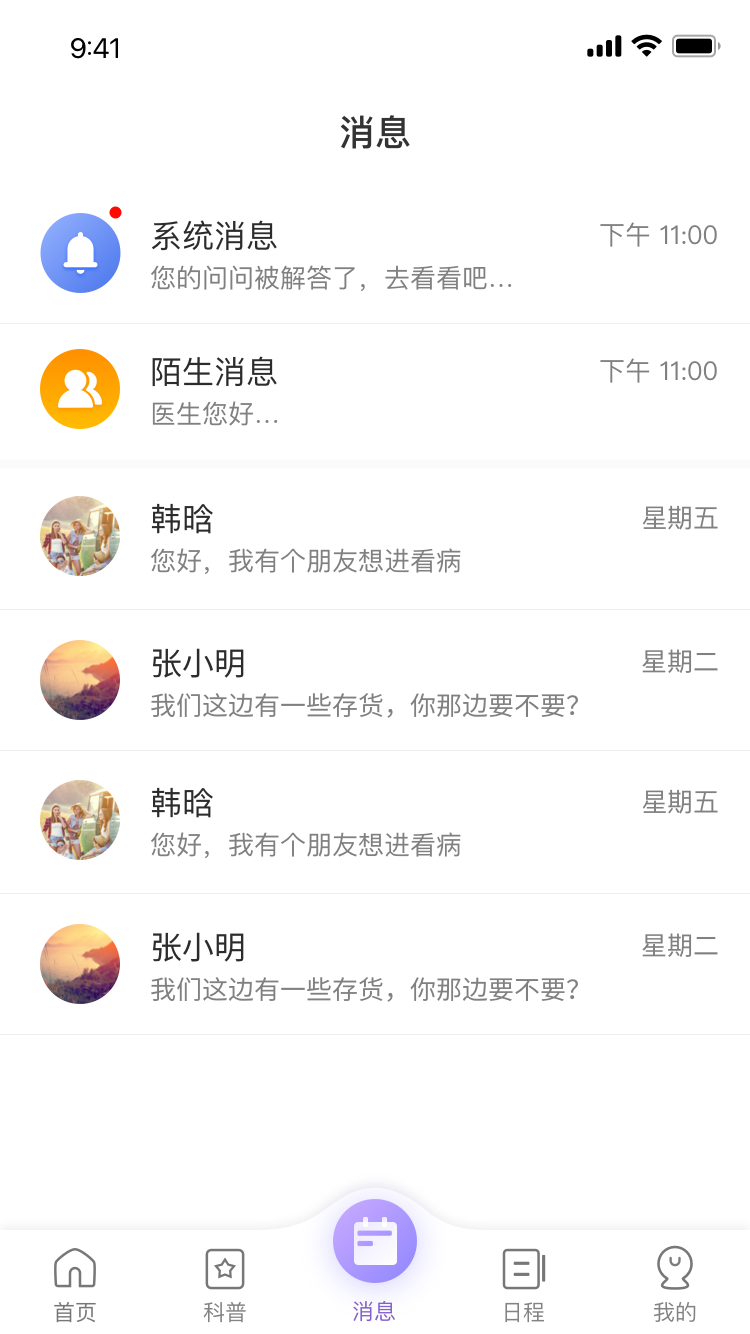Viewport: 750px width, 1334px height.
Task: Tap the highlighted 消息 clipboard icon
Action: [375, 1240]
